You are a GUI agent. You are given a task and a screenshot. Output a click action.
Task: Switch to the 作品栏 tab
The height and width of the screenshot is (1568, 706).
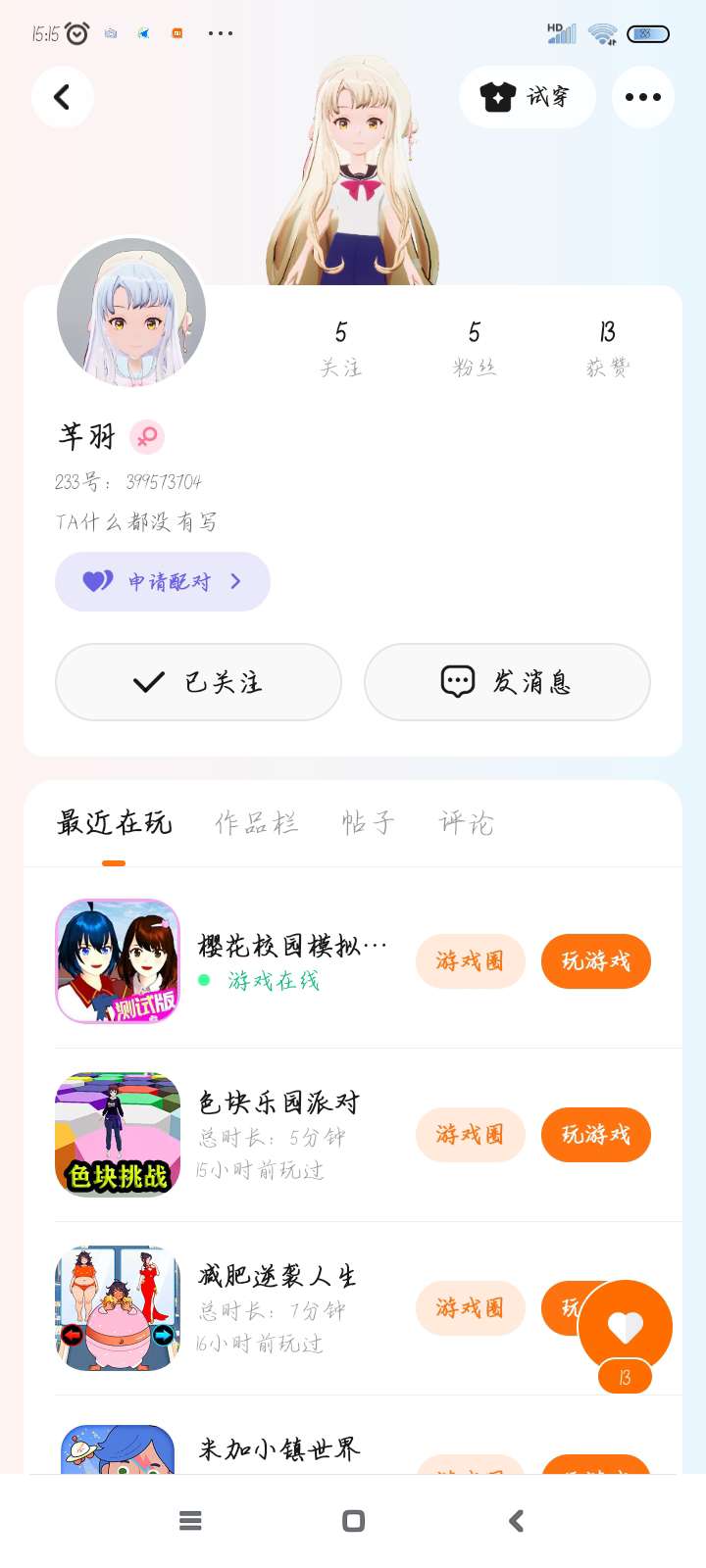257,822
